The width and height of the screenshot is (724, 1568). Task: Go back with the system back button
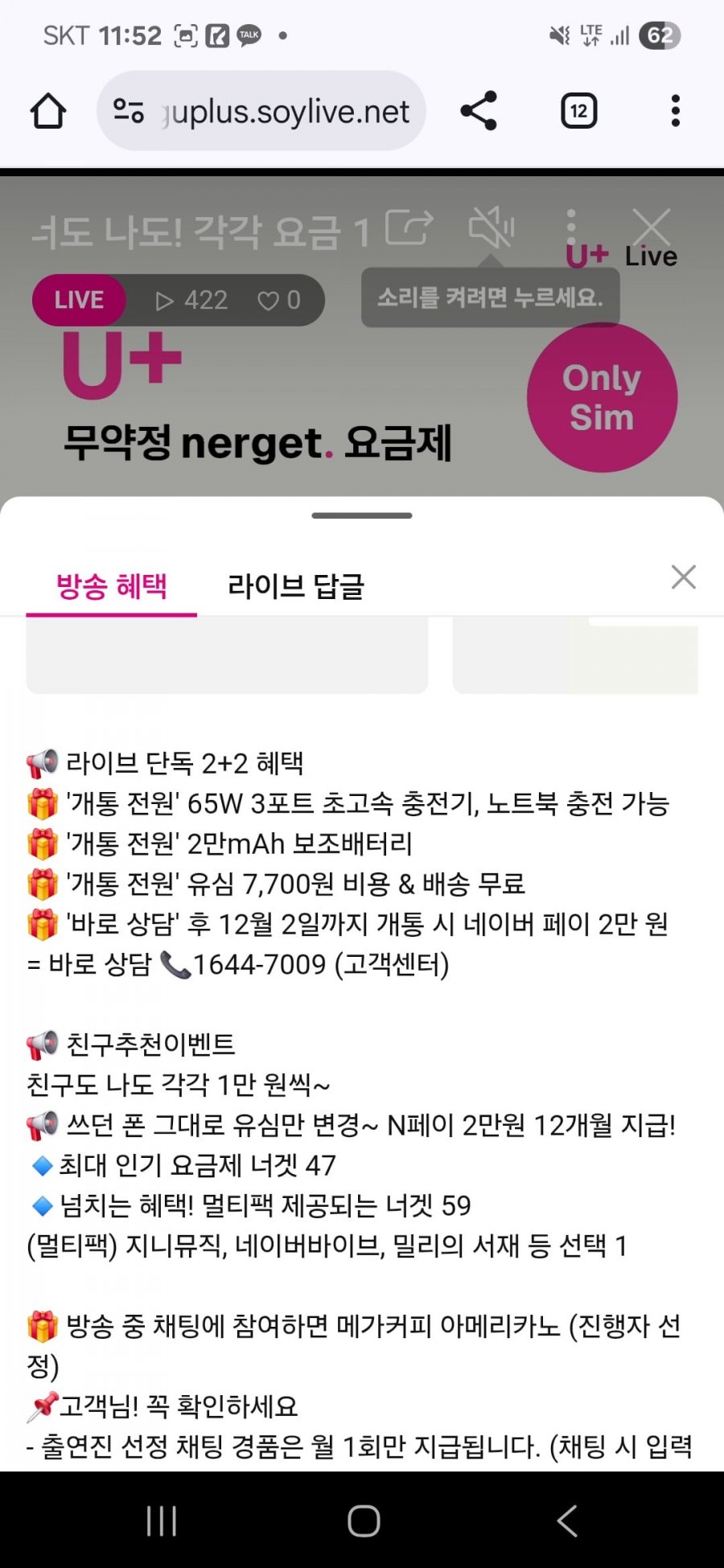point(566,1521)
